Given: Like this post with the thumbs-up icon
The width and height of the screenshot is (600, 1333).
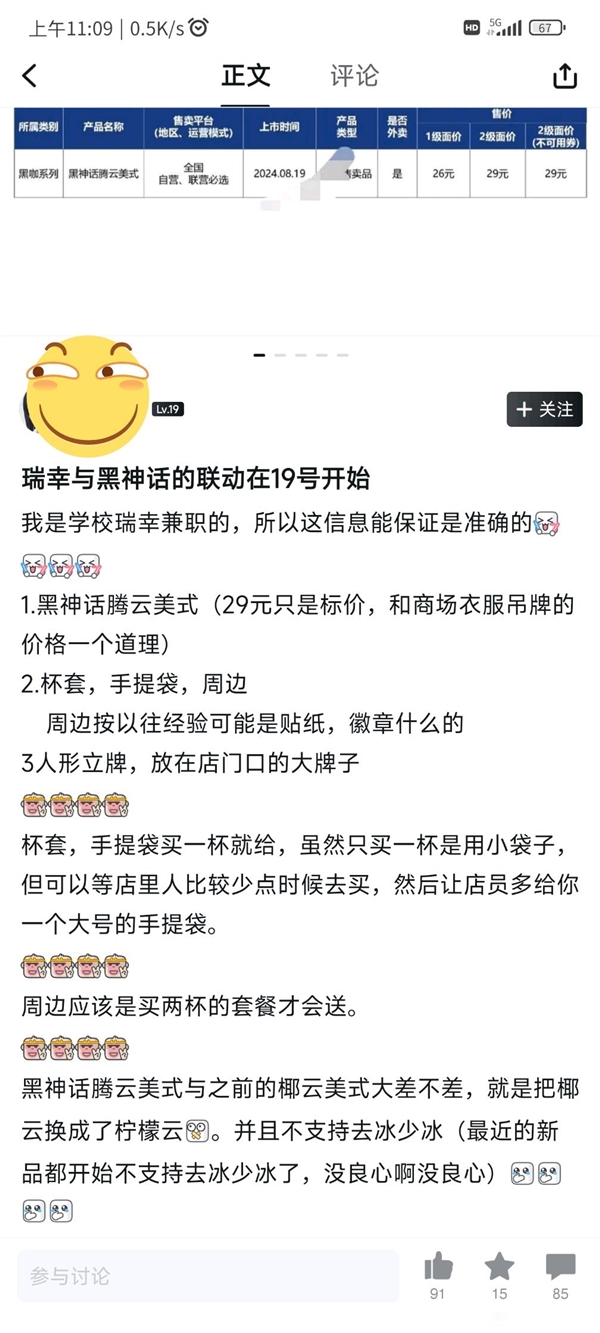Looking at the screenshot, I should tap(438, 1268).
